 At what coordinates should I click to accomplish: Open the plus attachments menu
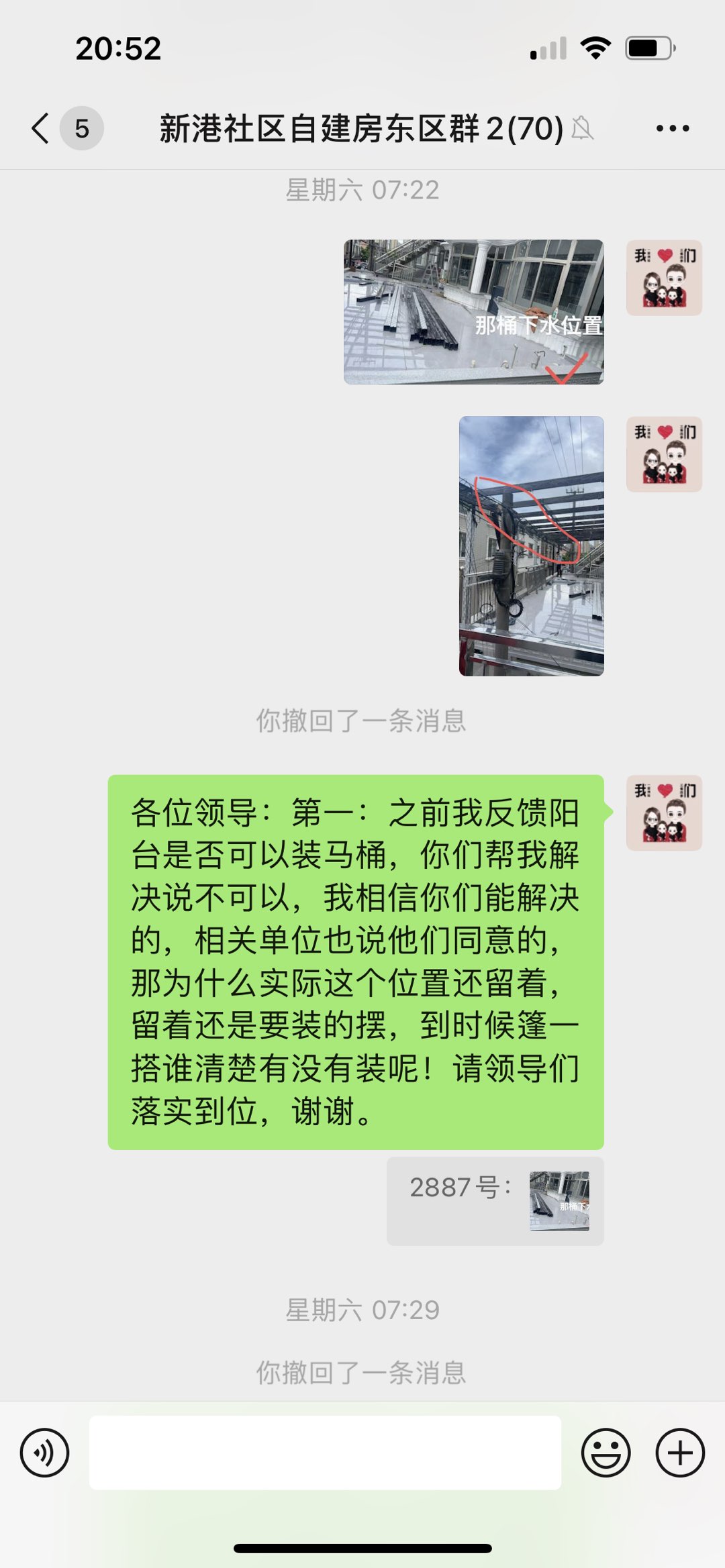[x=679, y=1453]
